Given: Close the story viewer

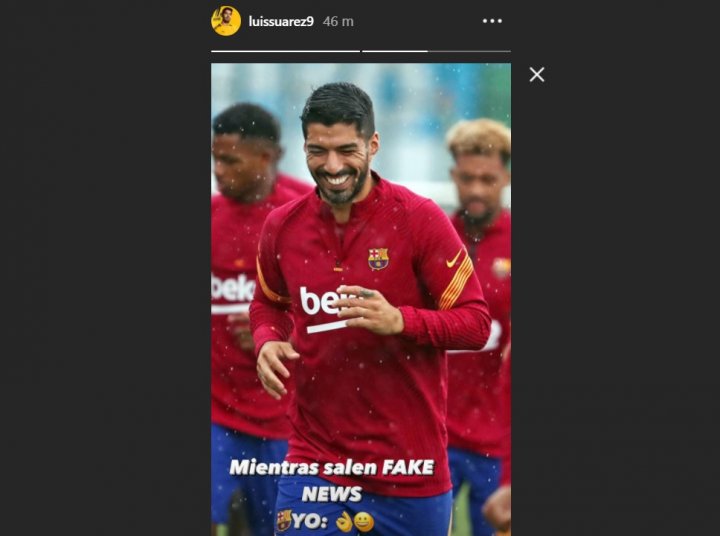Looking at the screenshot, I should (537, 75).
